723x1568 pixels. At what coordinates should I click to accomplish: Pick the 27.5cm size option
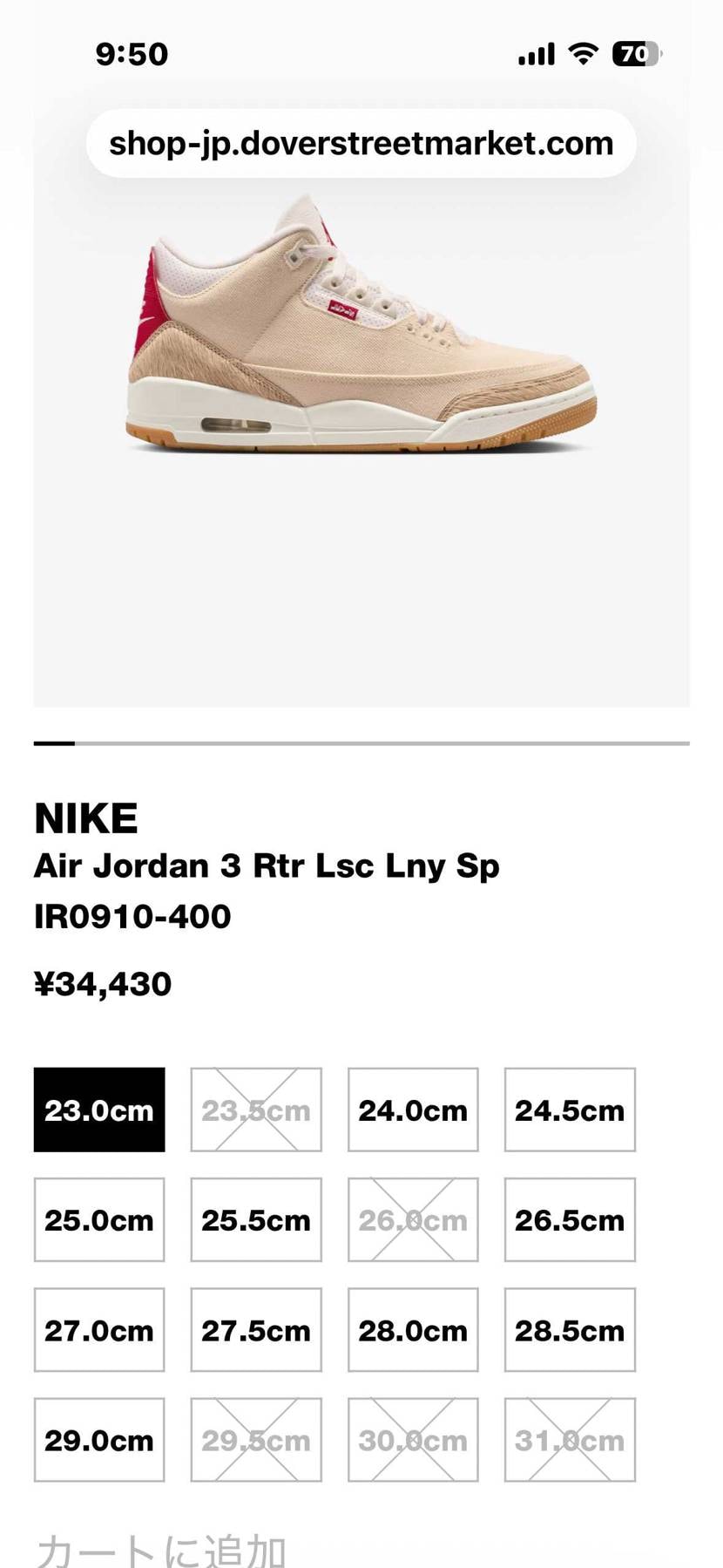[256, 1330]
